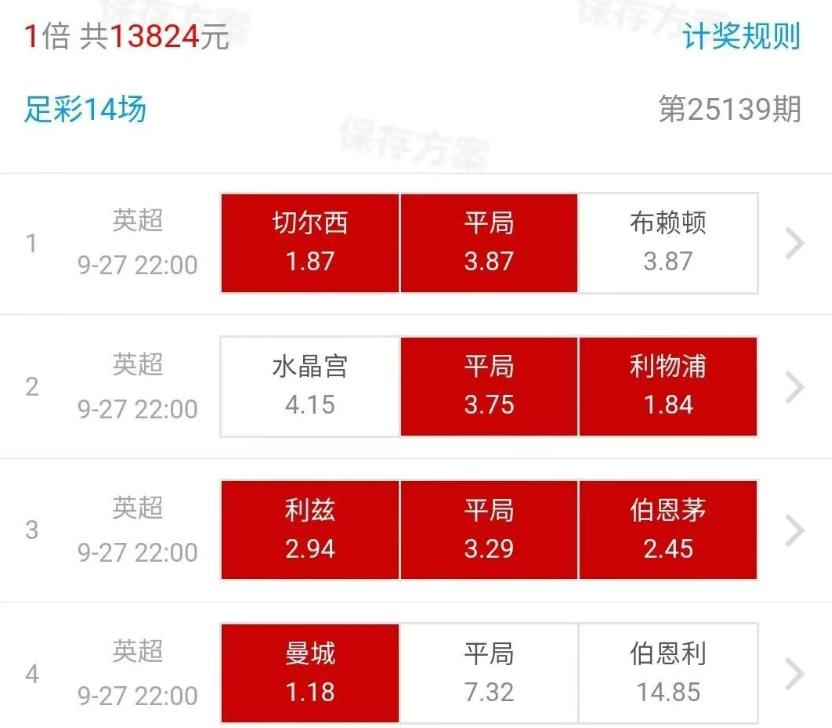Deselect 平局 3.29 in match 3

click(x=489, y=529)
